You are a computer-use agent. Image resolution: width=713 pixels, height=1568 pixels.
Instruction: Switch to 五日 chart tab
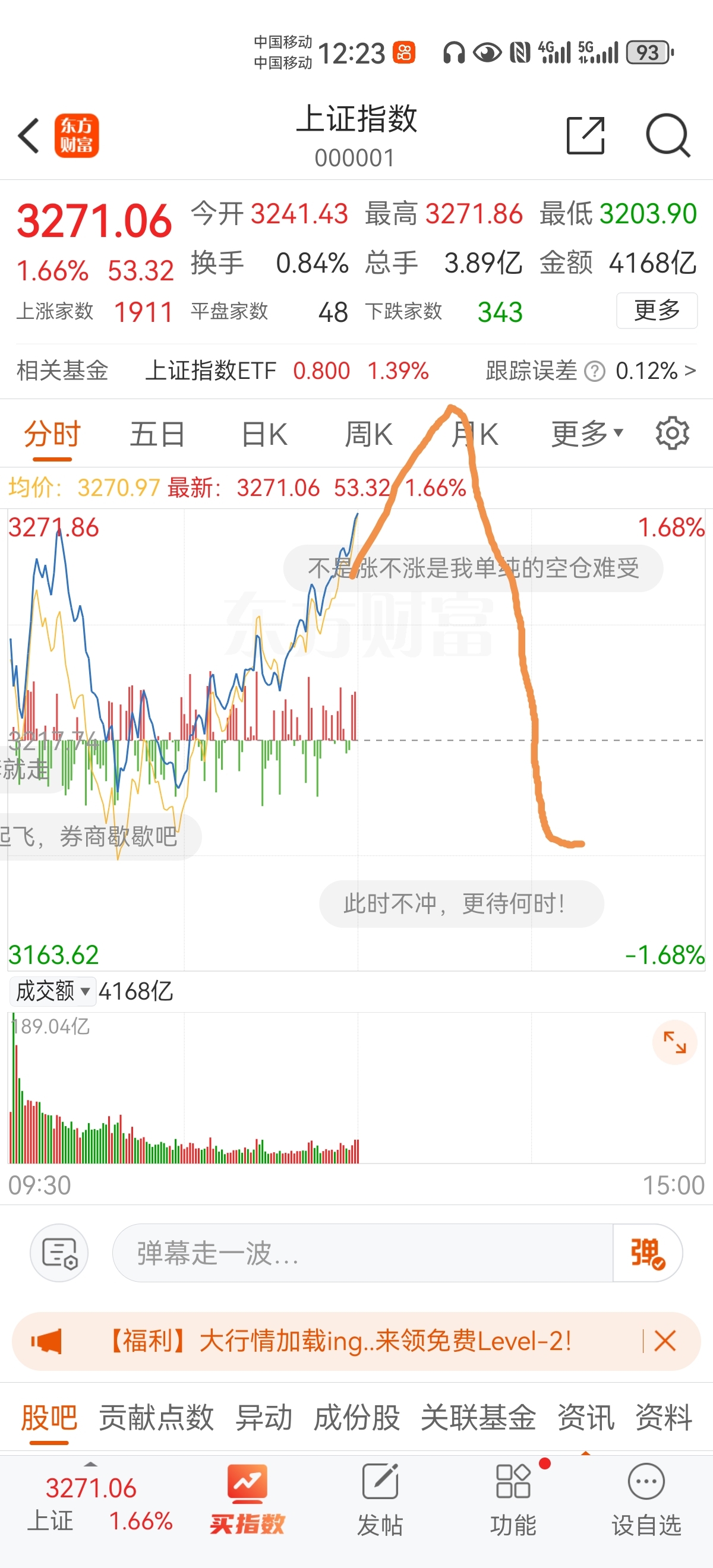[x=157, y=435]
